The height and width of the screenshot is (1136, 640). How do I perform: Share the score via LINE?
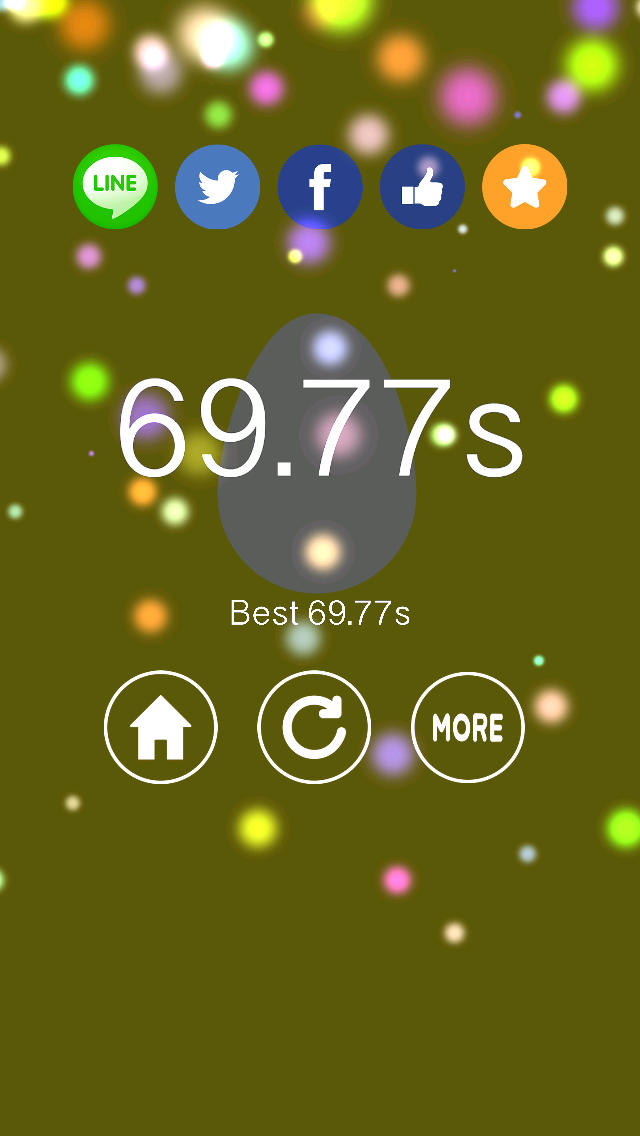115,187
